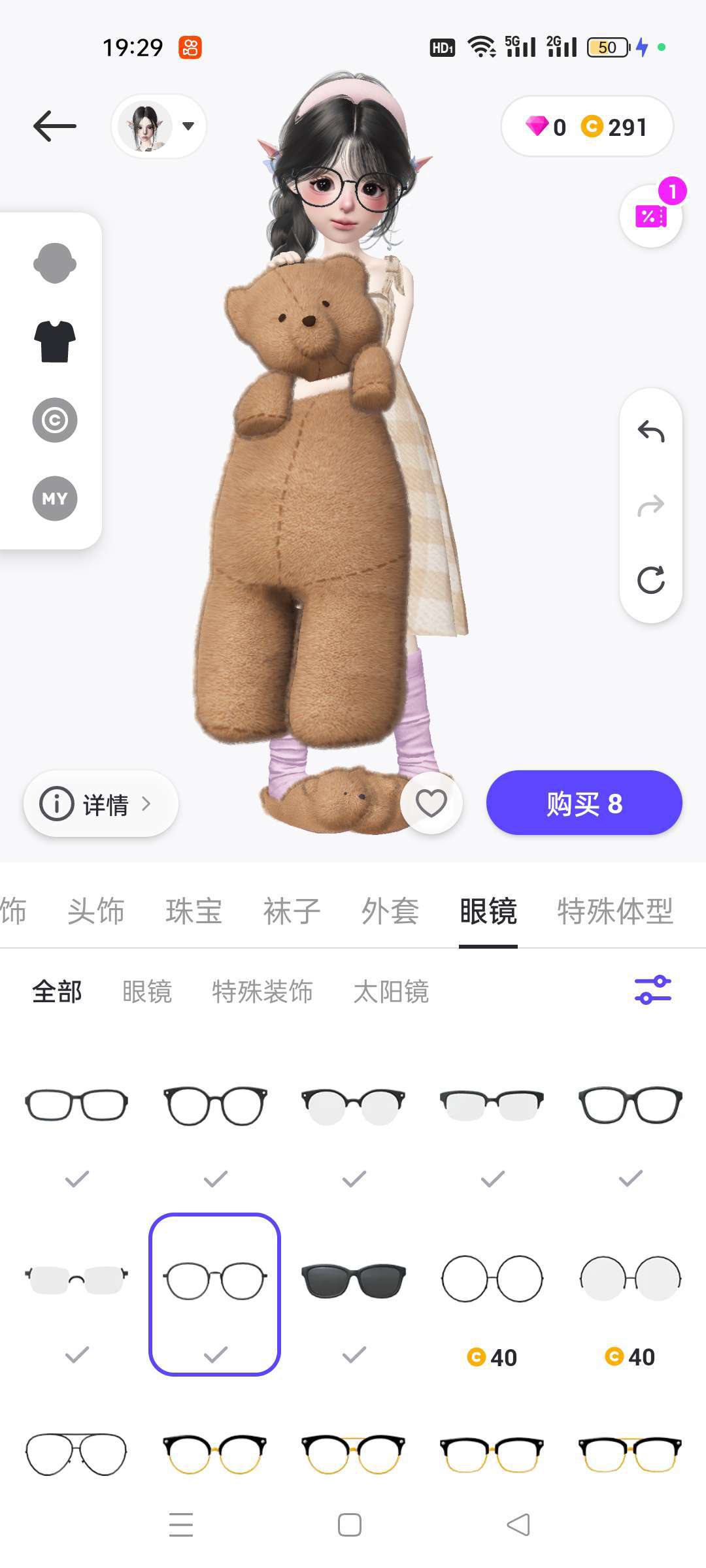706x1568 pixels.
Task: Switch to the 特殊体型 tab
Action: [614, 911]
